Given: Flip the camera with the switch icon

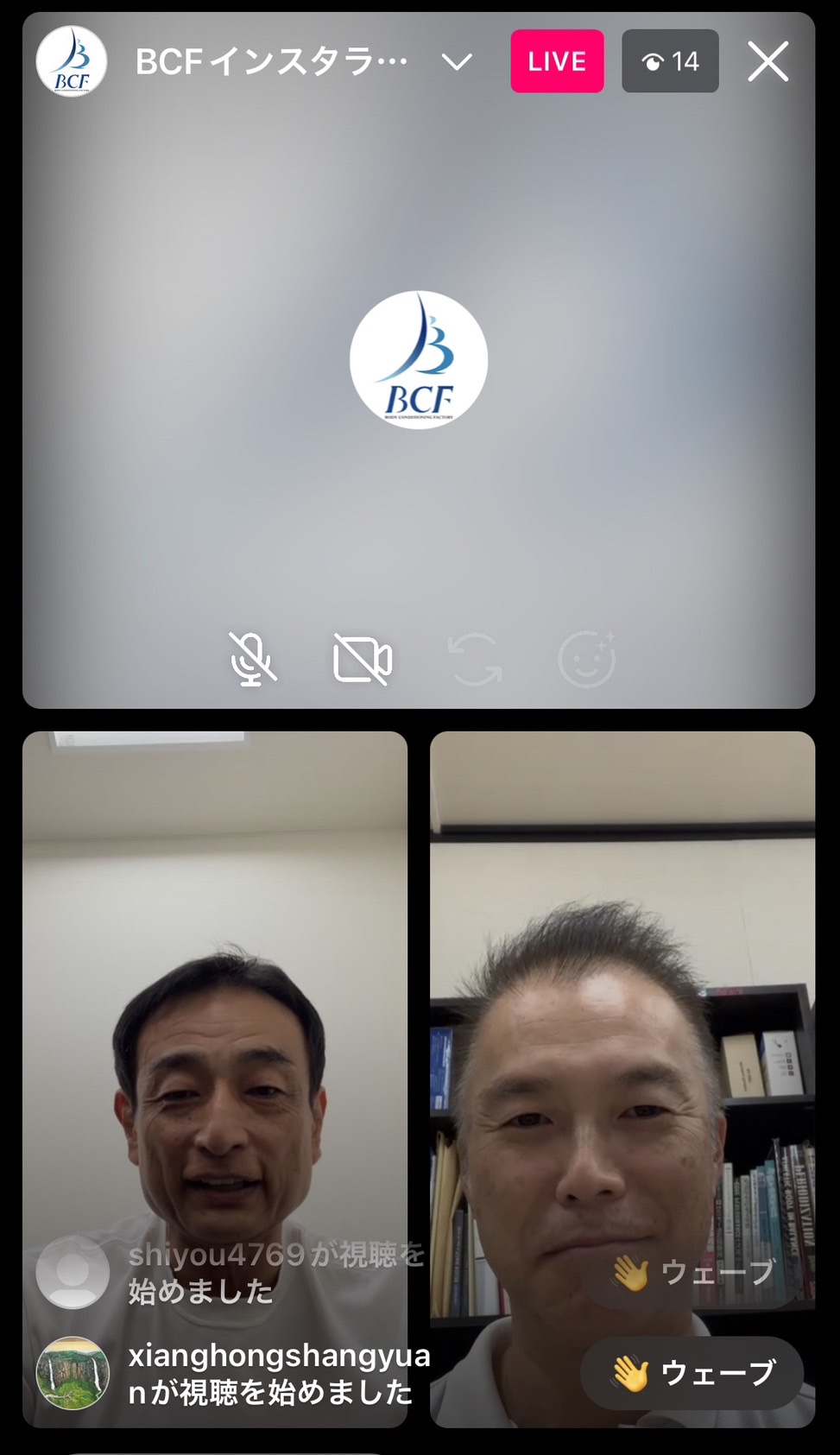Looking at the screenshot, I should pos(475,659).
